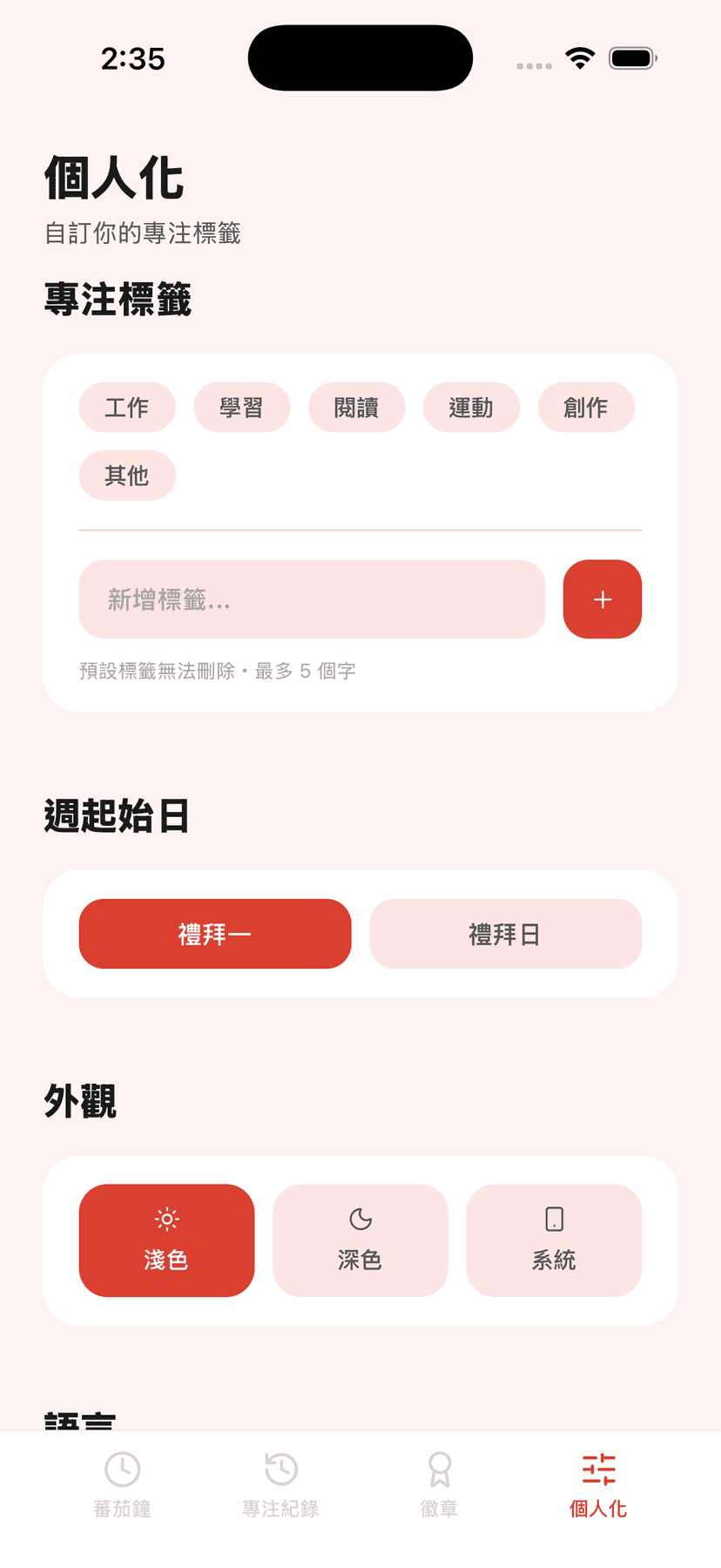Set week start to 禮拜日

click(x=505, y=934)
